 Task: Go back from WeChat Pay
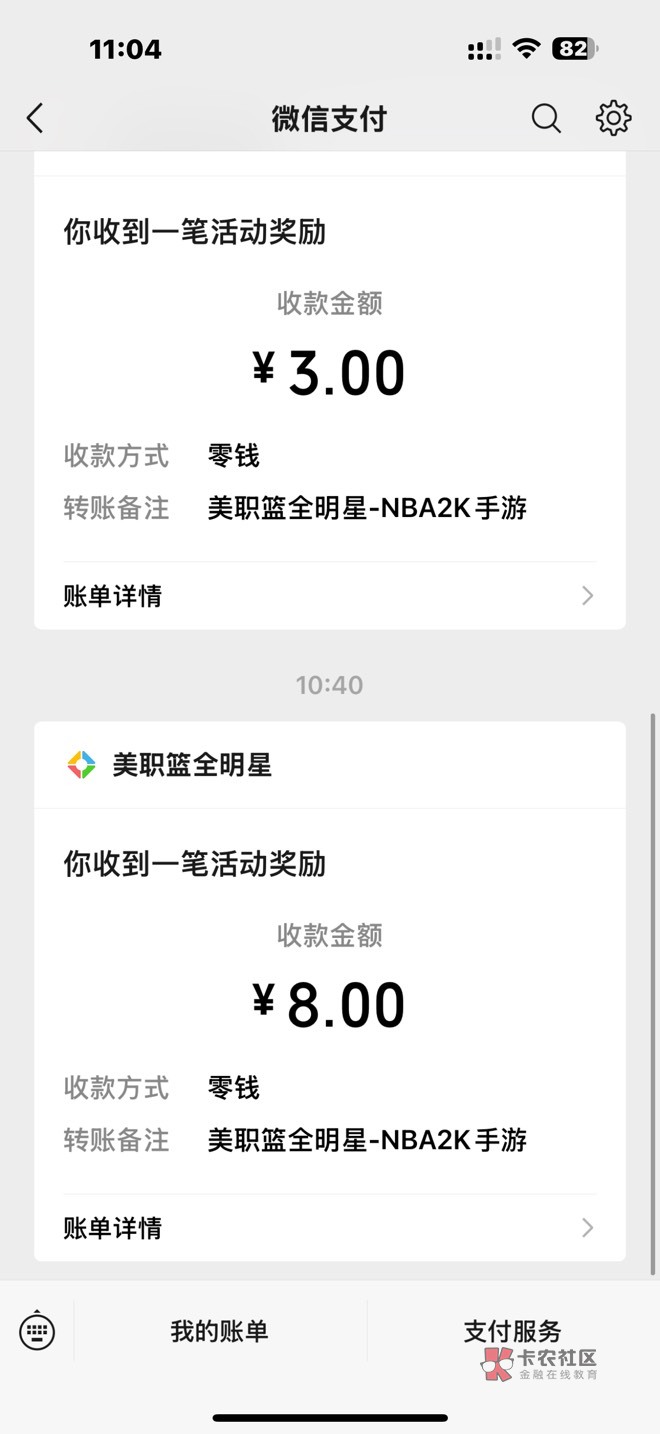[35, 119]
